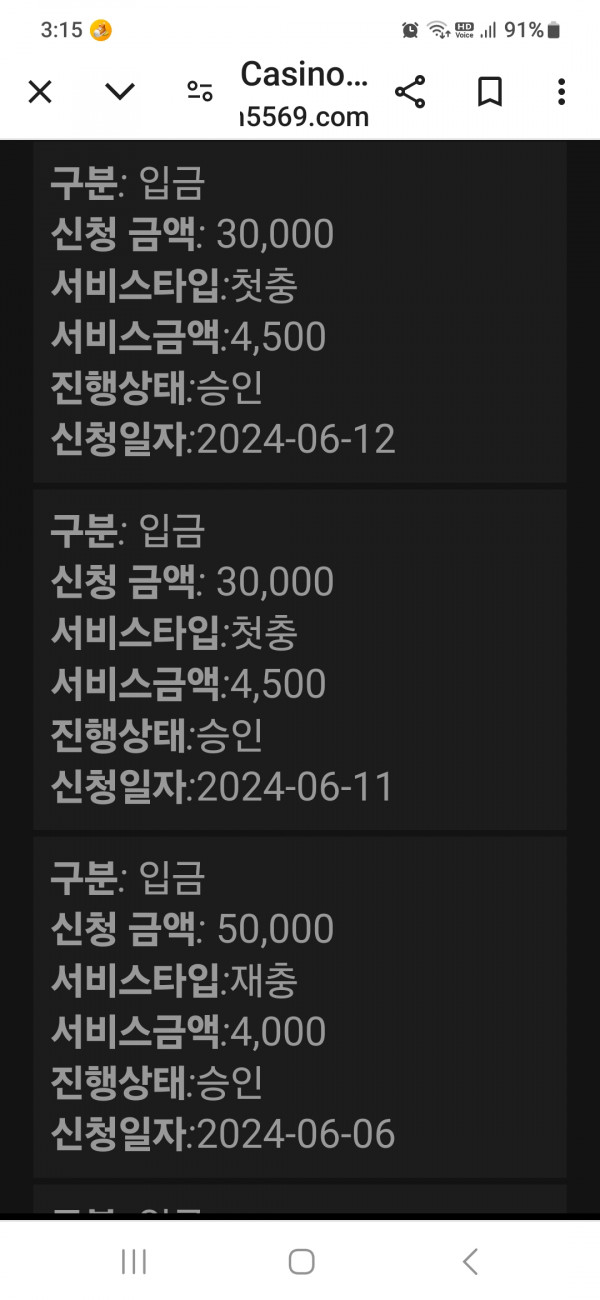Viewport: 600px width, 1300px height.
Task: Open the site settings icon beside the URL
Action: coord(200,92)
